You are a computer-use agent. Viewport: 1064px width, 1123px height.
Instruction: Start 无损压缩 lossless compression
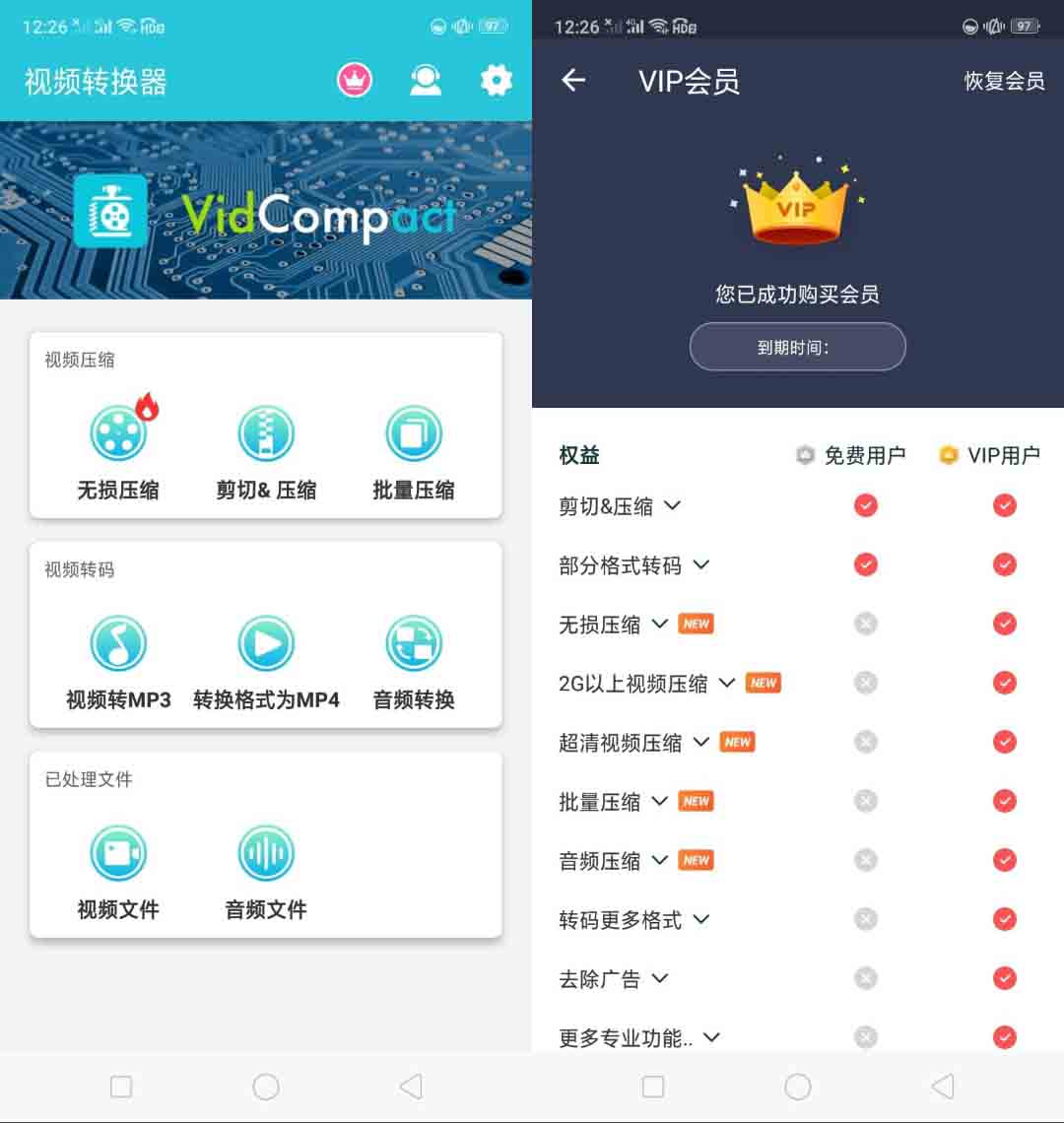click(x=118, y=448)
